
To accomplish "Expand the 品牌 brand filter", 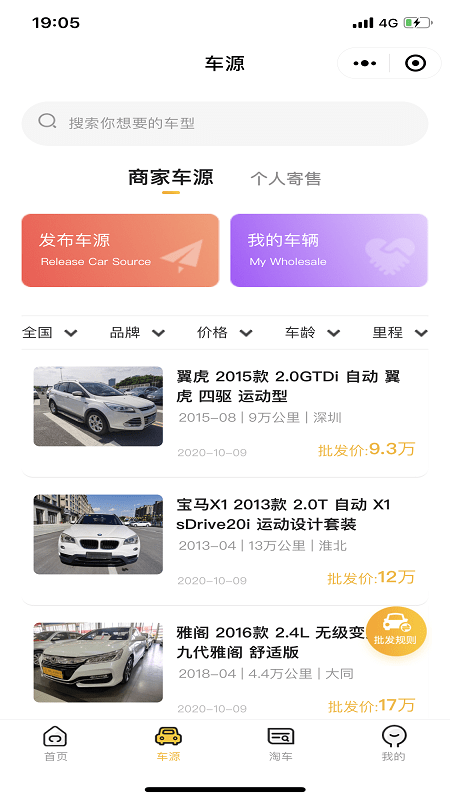I will (x=137, y=333).
